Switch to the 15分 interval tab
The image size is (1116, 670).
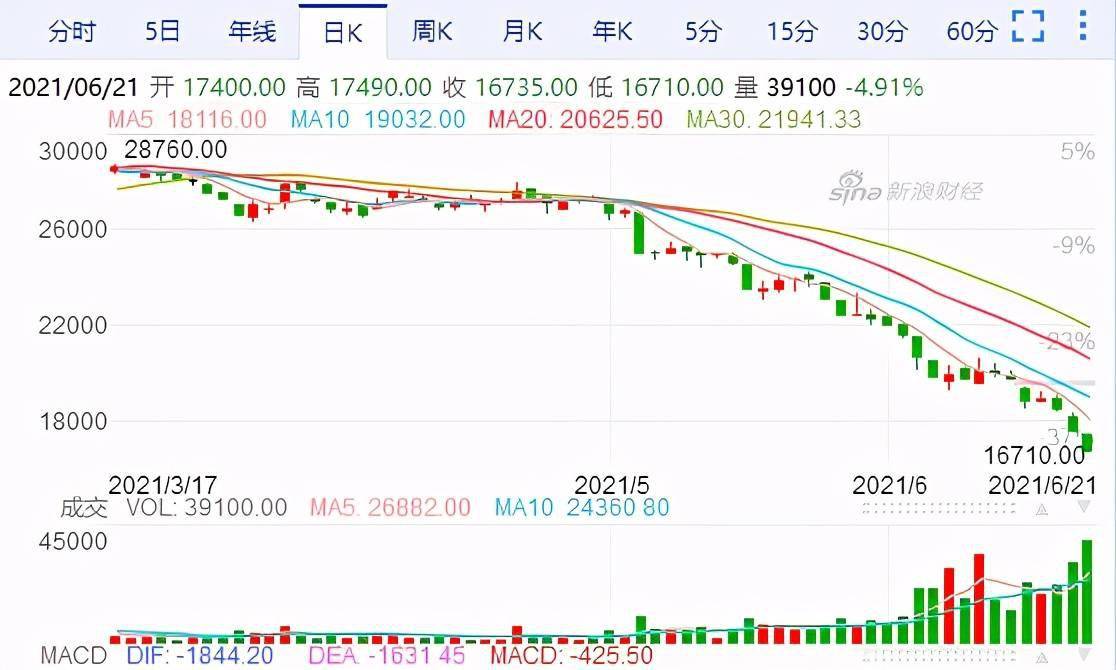pyautogui.click(x=792, y=31)
